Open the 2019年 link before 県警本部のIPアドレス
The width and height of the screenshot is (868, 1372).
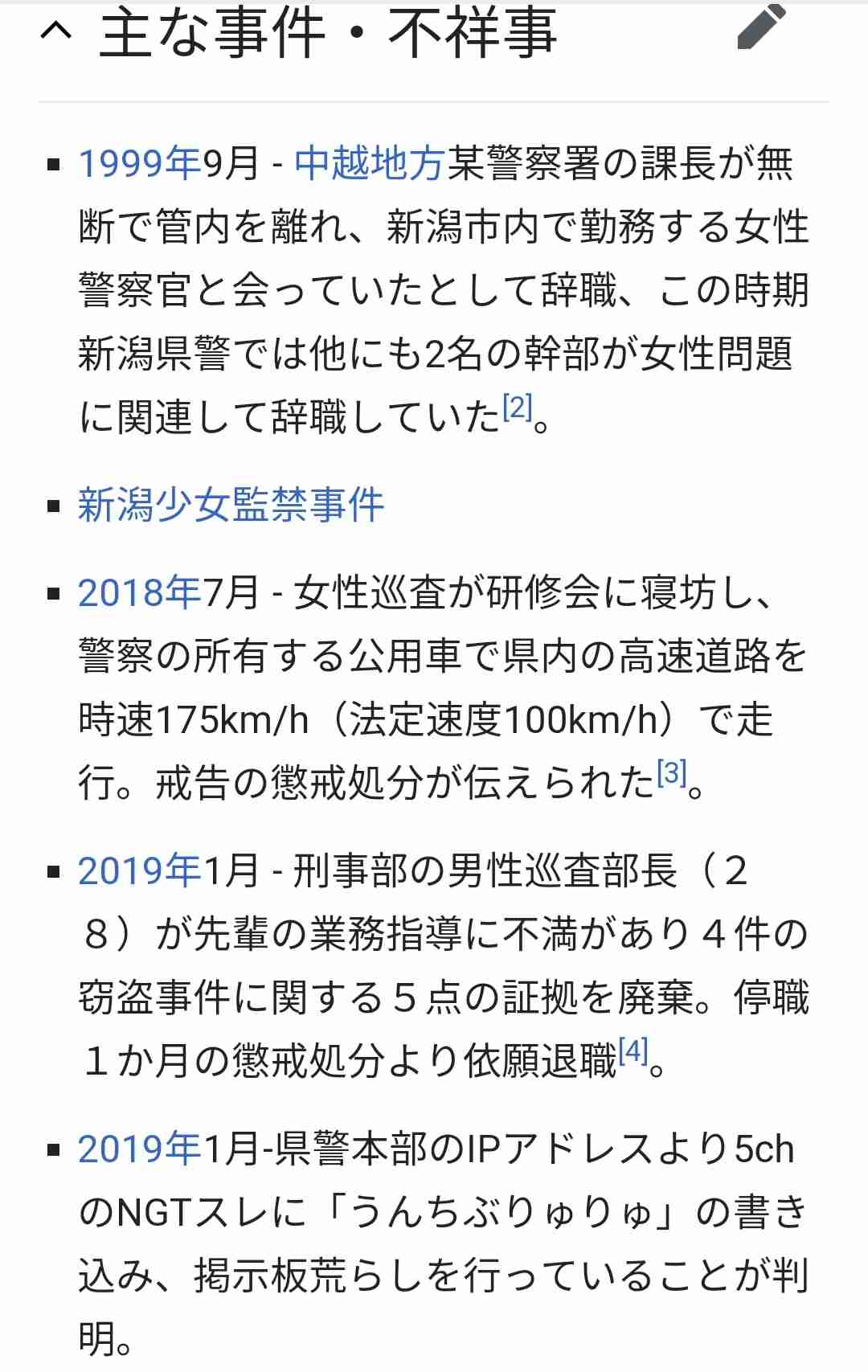(x=139, y=1149)
